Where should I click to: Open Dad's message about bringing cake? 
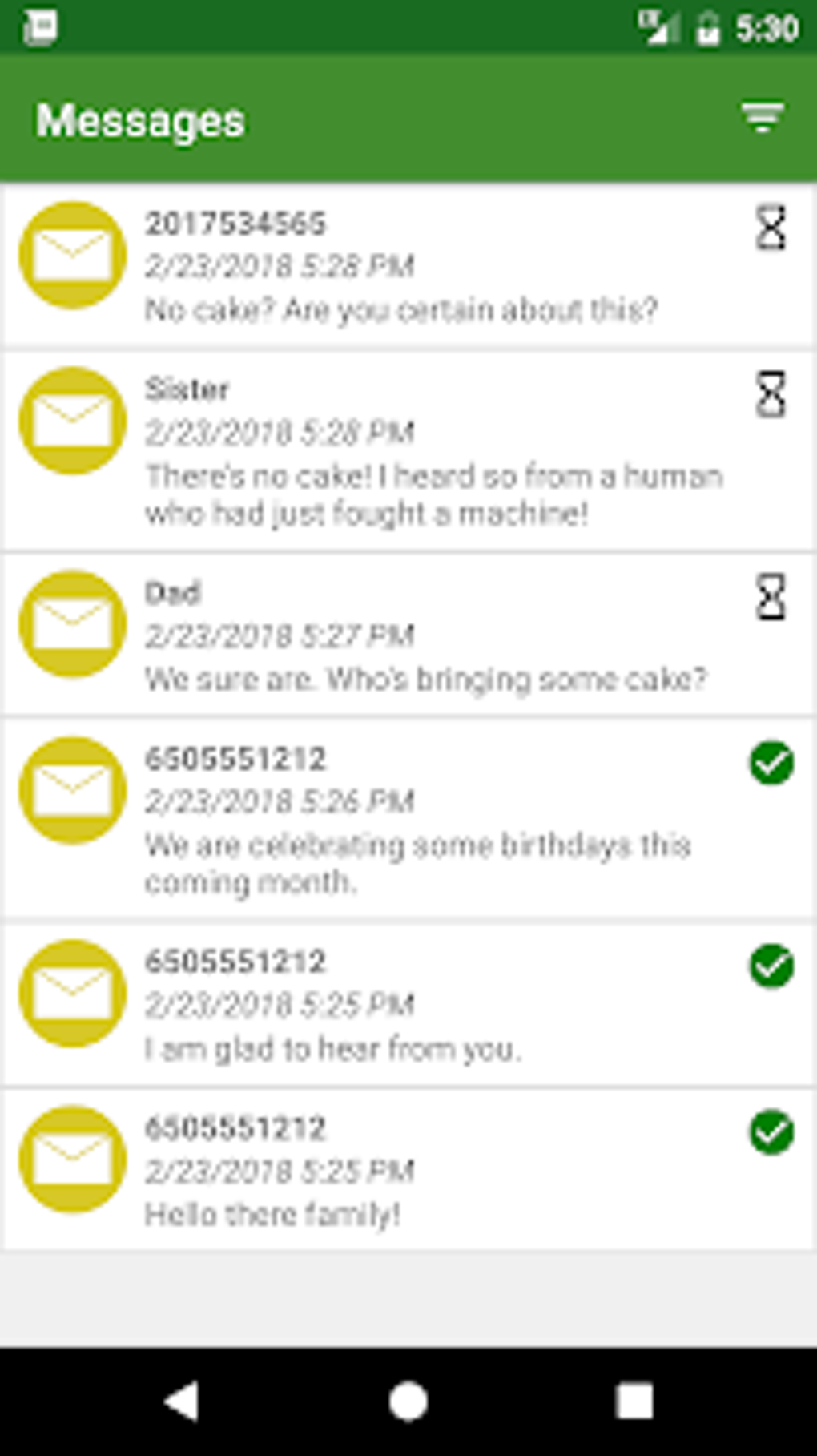pyautogui.click(x=408, y=635)
